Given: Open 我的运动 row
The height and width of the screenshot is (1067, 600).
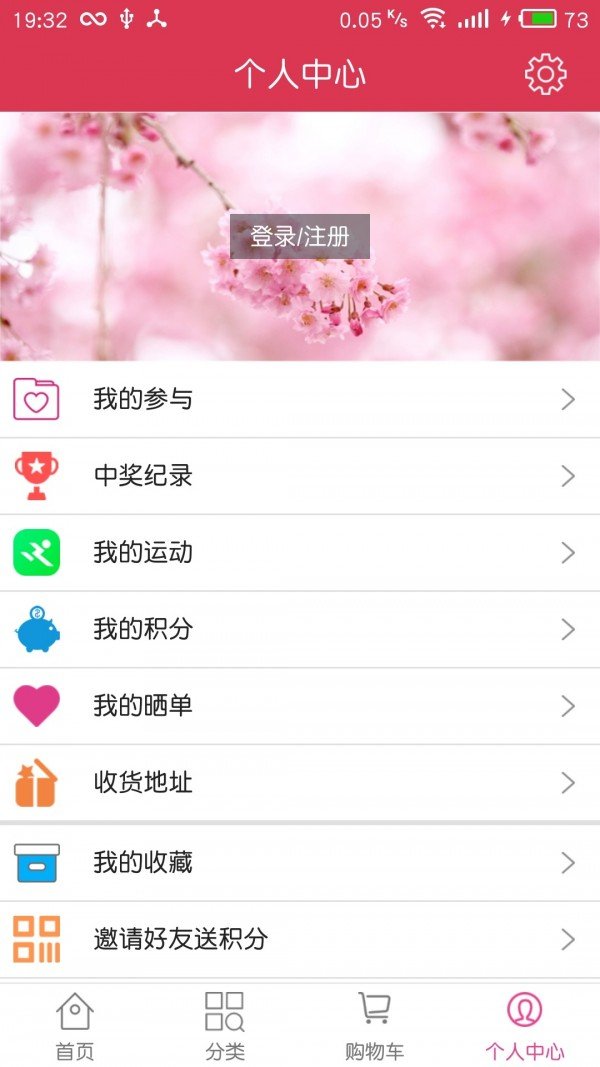Looking at the screenshot, I should tap(300, 553).
